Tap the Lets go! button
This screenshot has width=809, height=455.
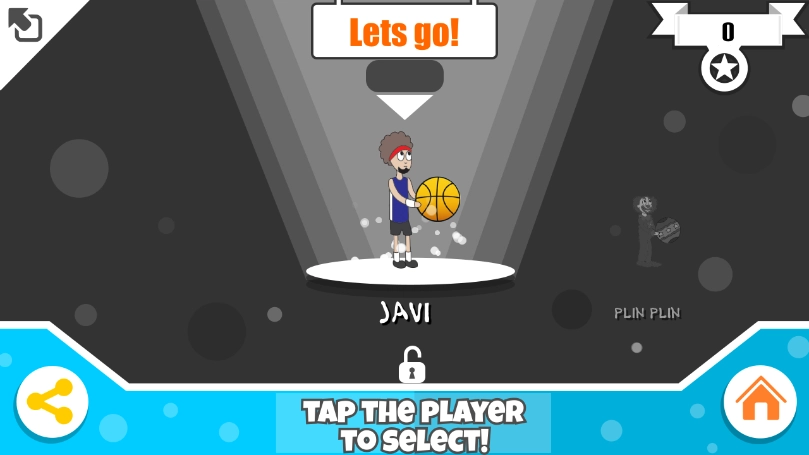[404, 32]
